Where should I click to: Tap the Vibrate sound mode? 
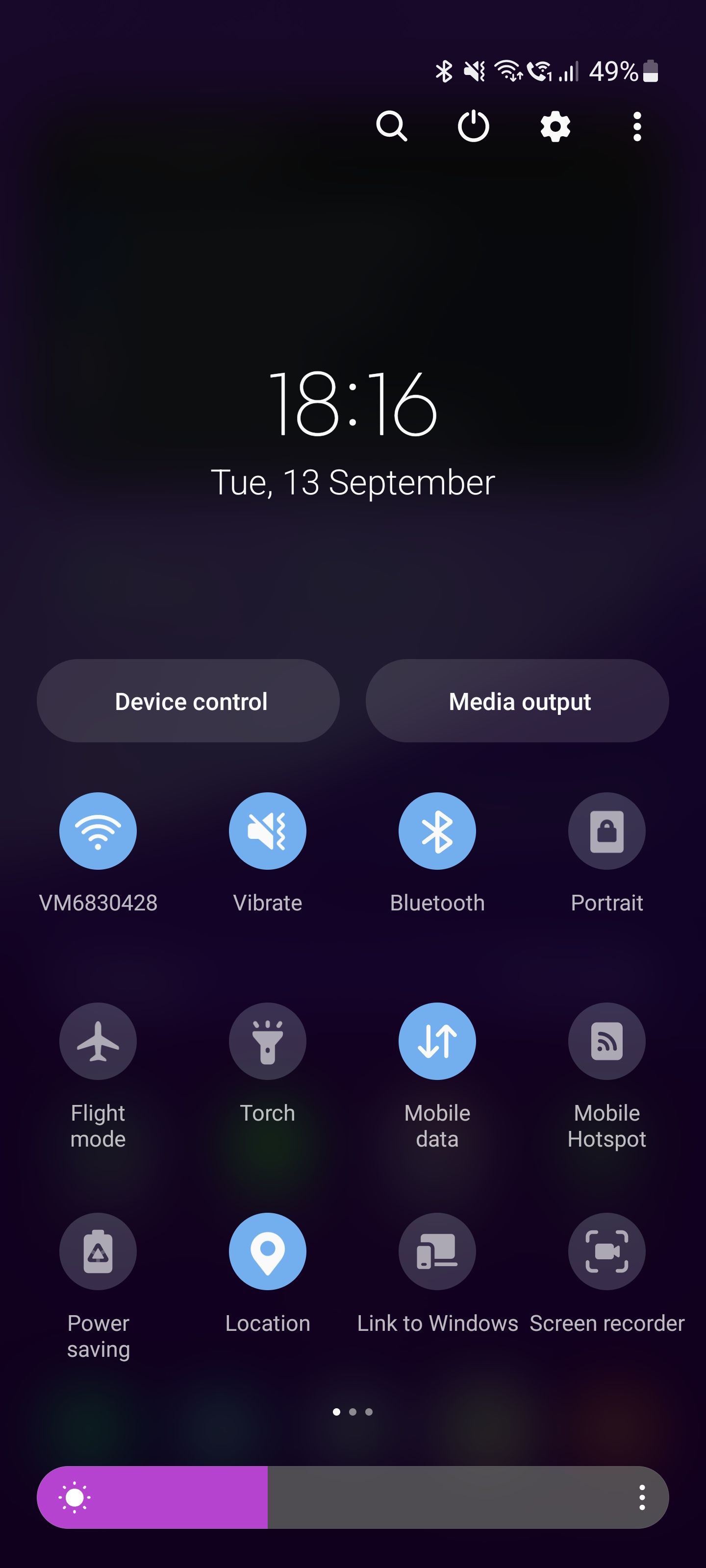click(267, 832)
